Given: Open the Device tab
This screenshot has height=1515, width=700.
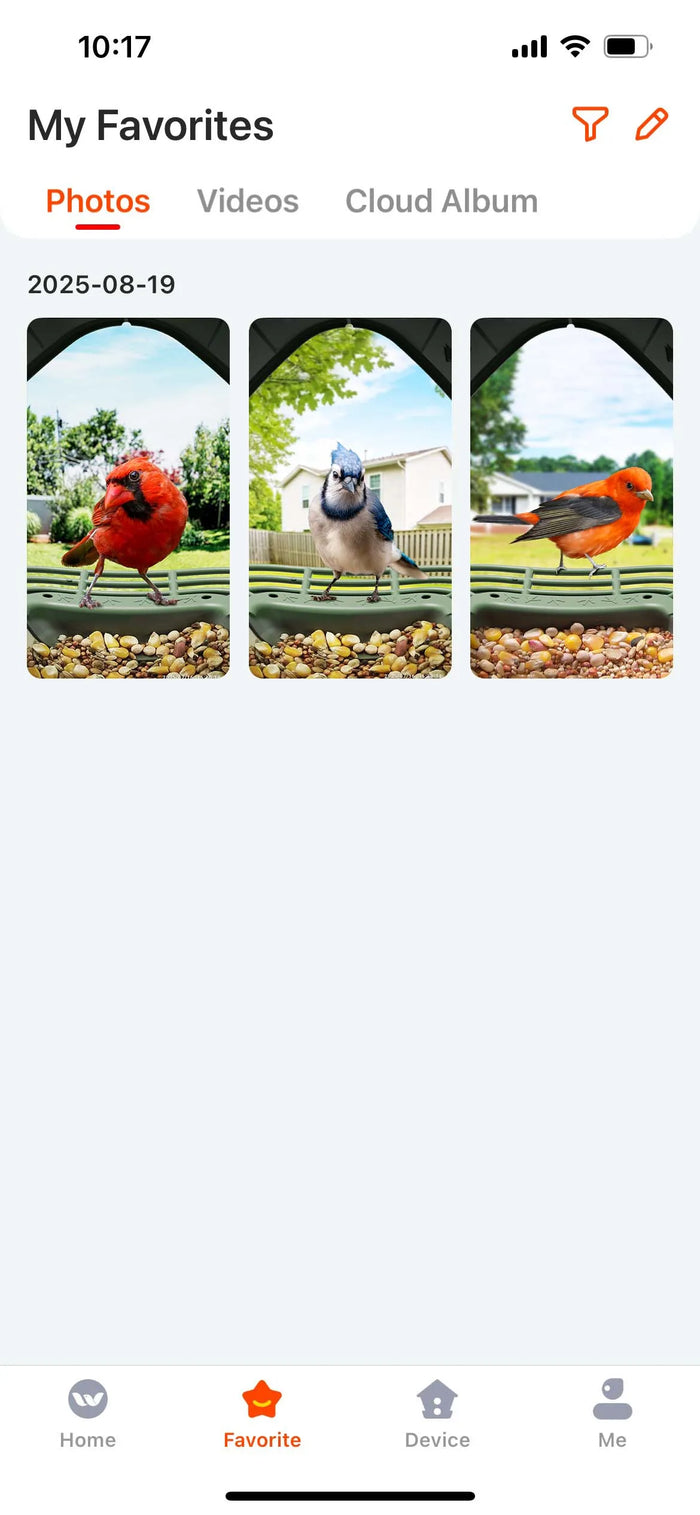Looking at the screenshot, I should click(437, 1414).
